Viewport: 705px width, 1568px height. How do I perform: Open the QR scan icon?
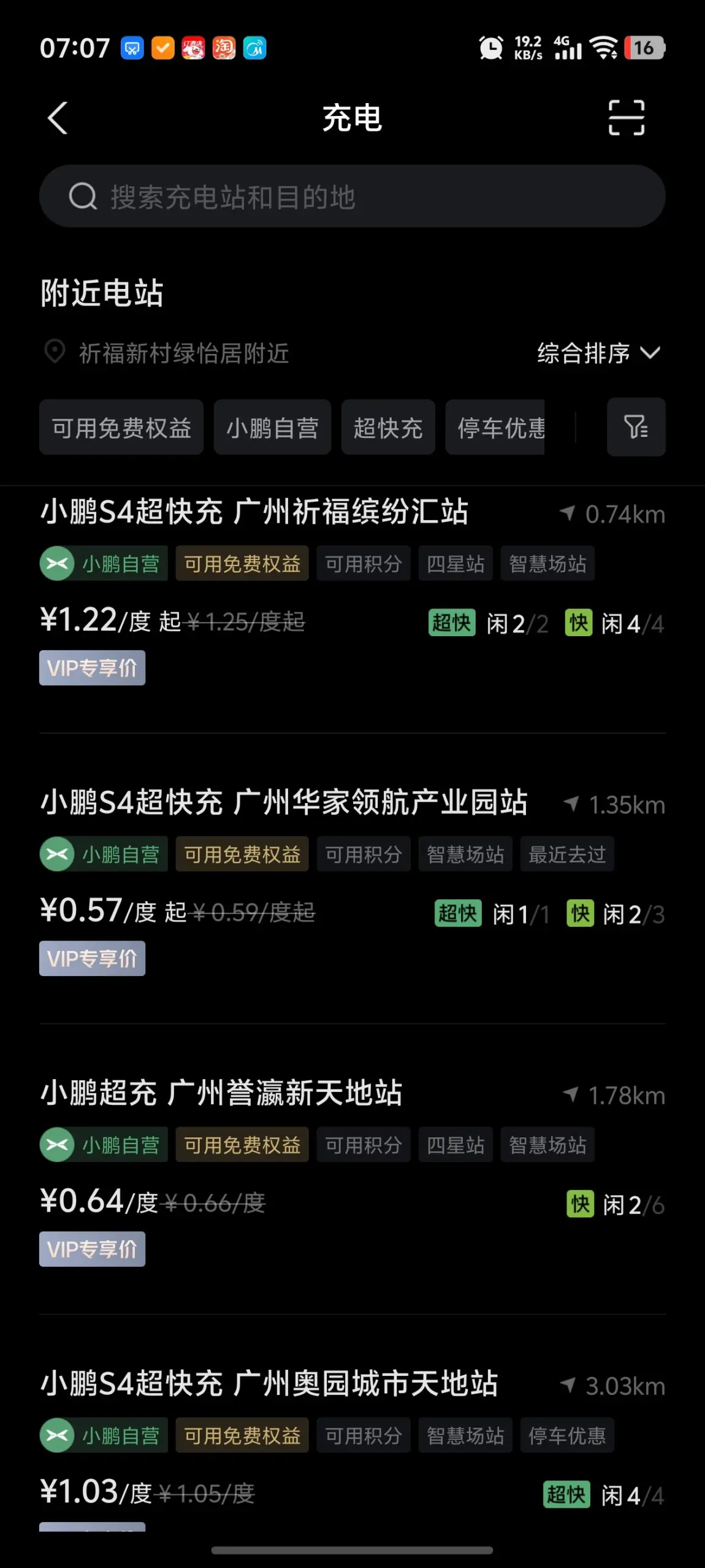tap(626, 117)
